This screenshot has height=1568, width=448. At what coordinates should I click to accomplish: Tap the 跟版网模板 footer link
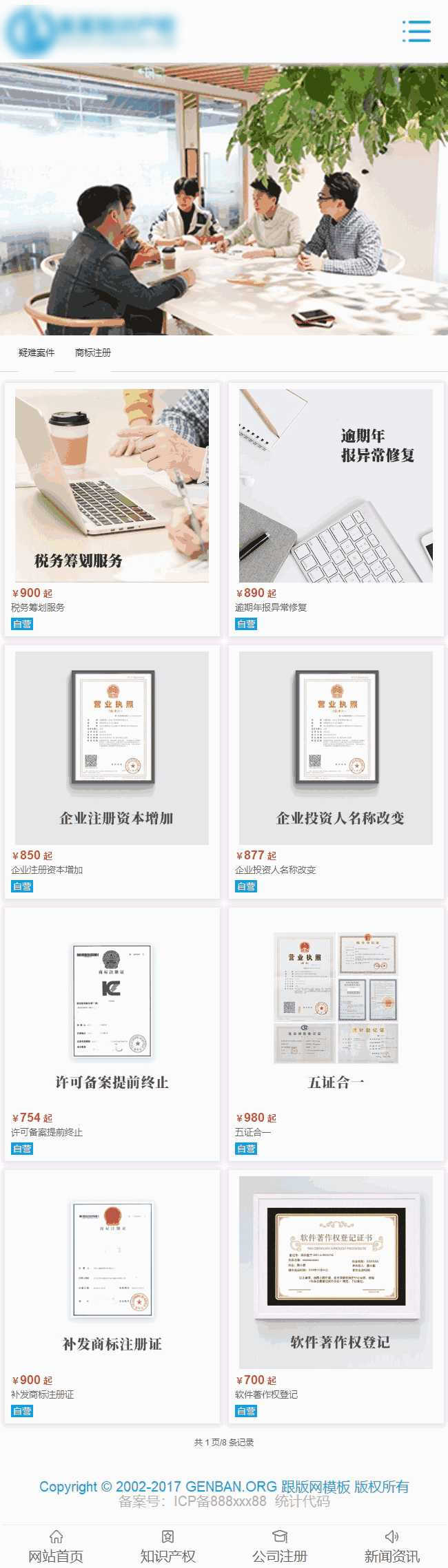(316, 1486)
